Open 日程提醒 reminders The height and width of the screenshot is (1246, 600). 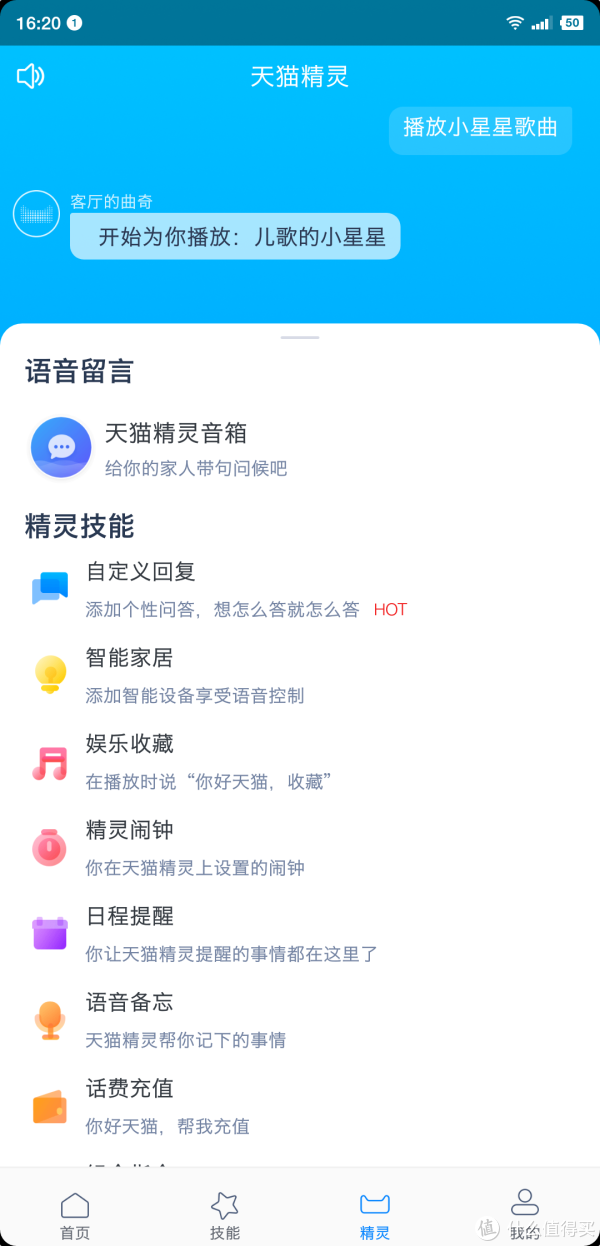coord(300,933)
